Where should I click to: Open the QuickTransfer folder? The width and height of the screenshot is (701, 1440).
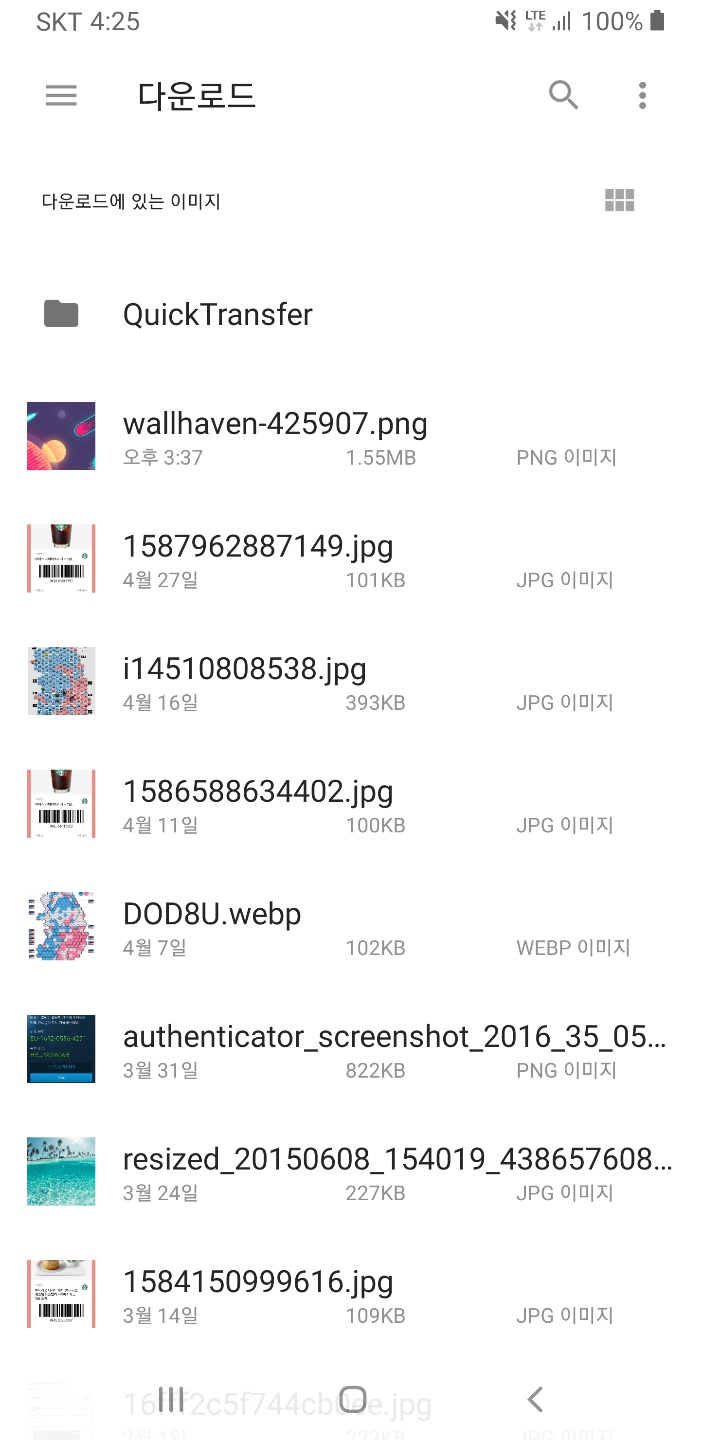(217, 315)
